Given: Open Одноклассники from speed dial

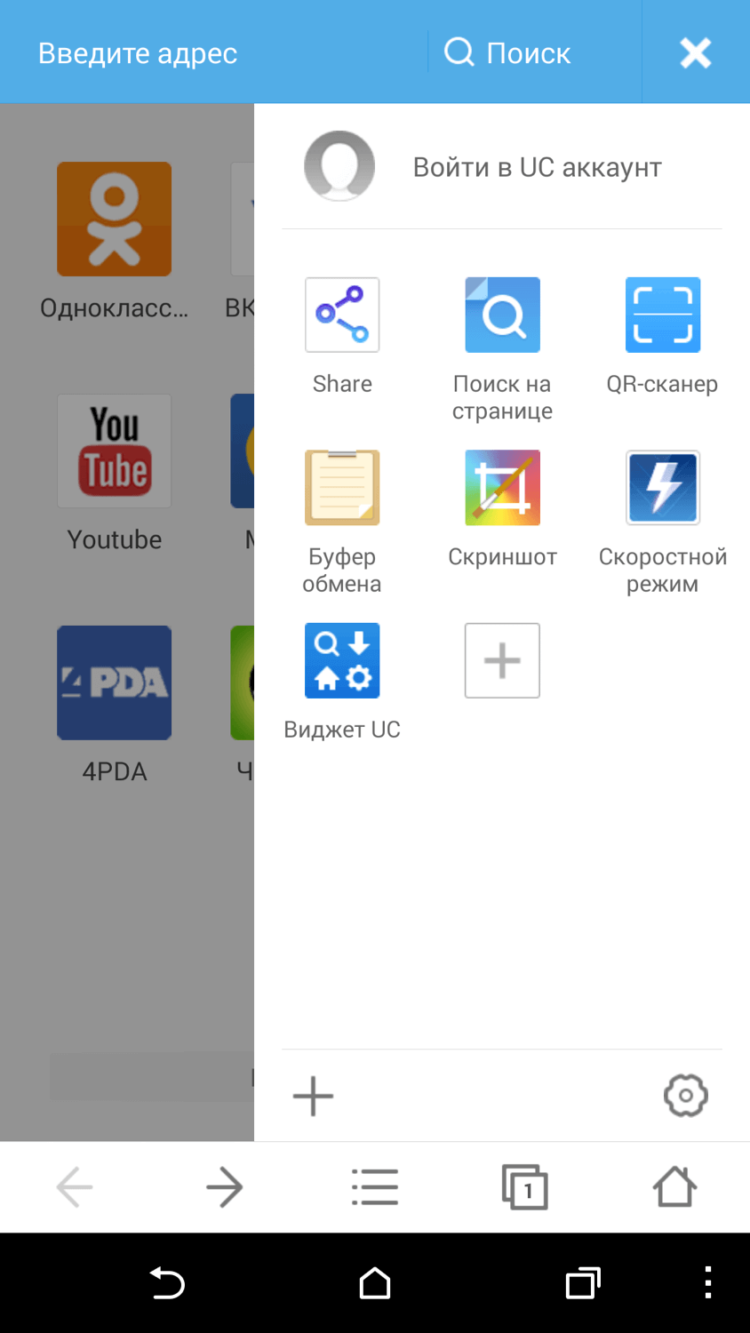Looking at the screenshot, I should [x=114, y=219].
